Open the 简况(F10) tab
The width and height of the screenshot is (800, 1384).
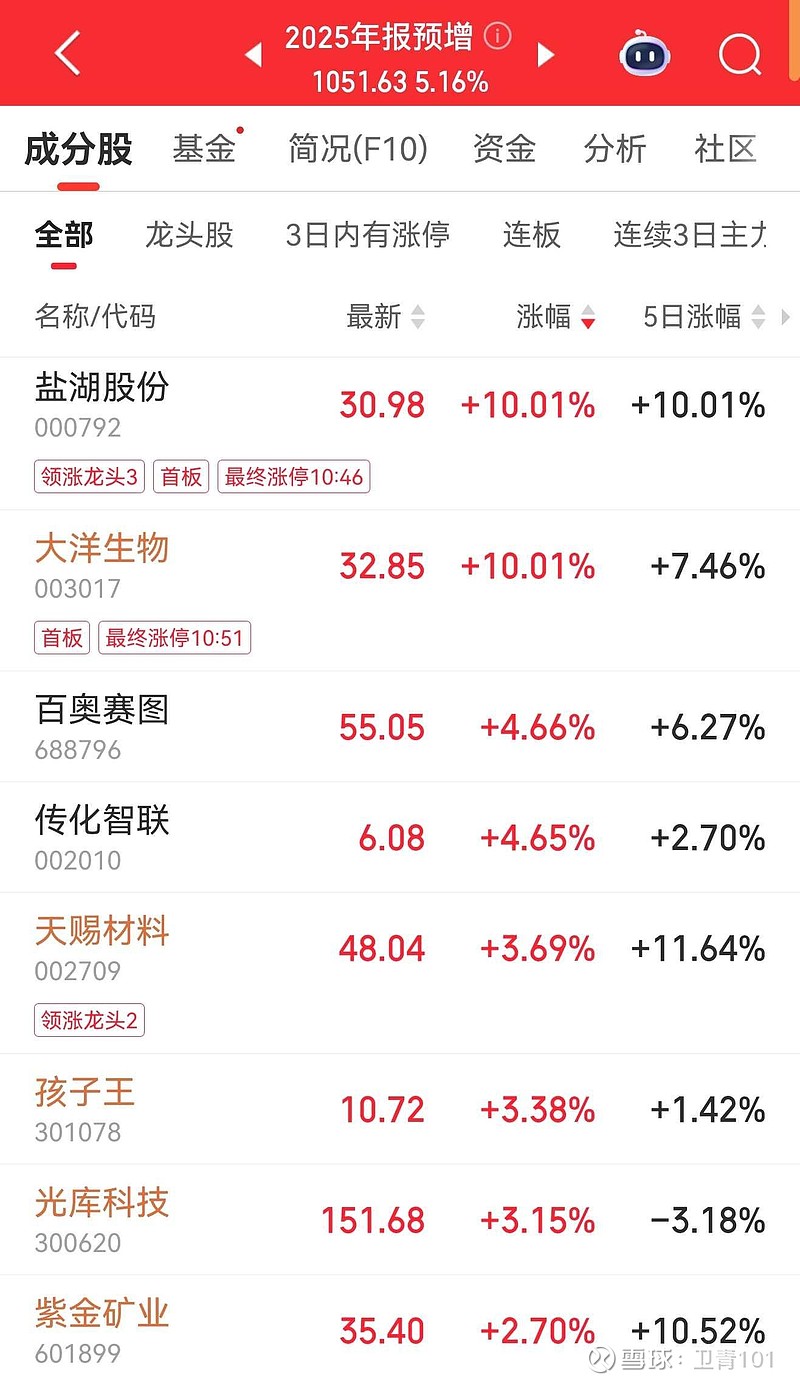[x=356, y=150]
